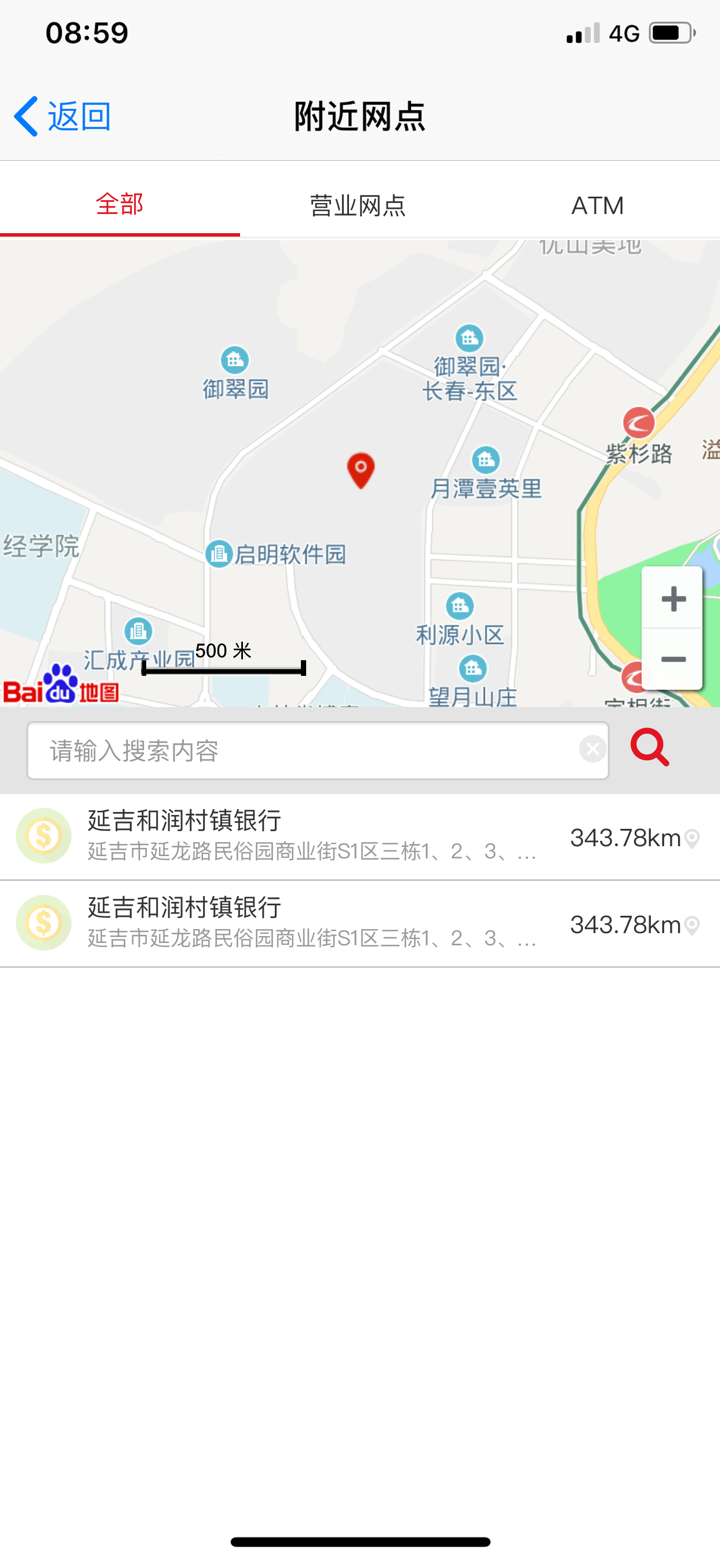Tap the 汇成产业园 map marker
The height and width of the screenshot is (1558, 720).
pyautogui.click(x=138, y=630)
